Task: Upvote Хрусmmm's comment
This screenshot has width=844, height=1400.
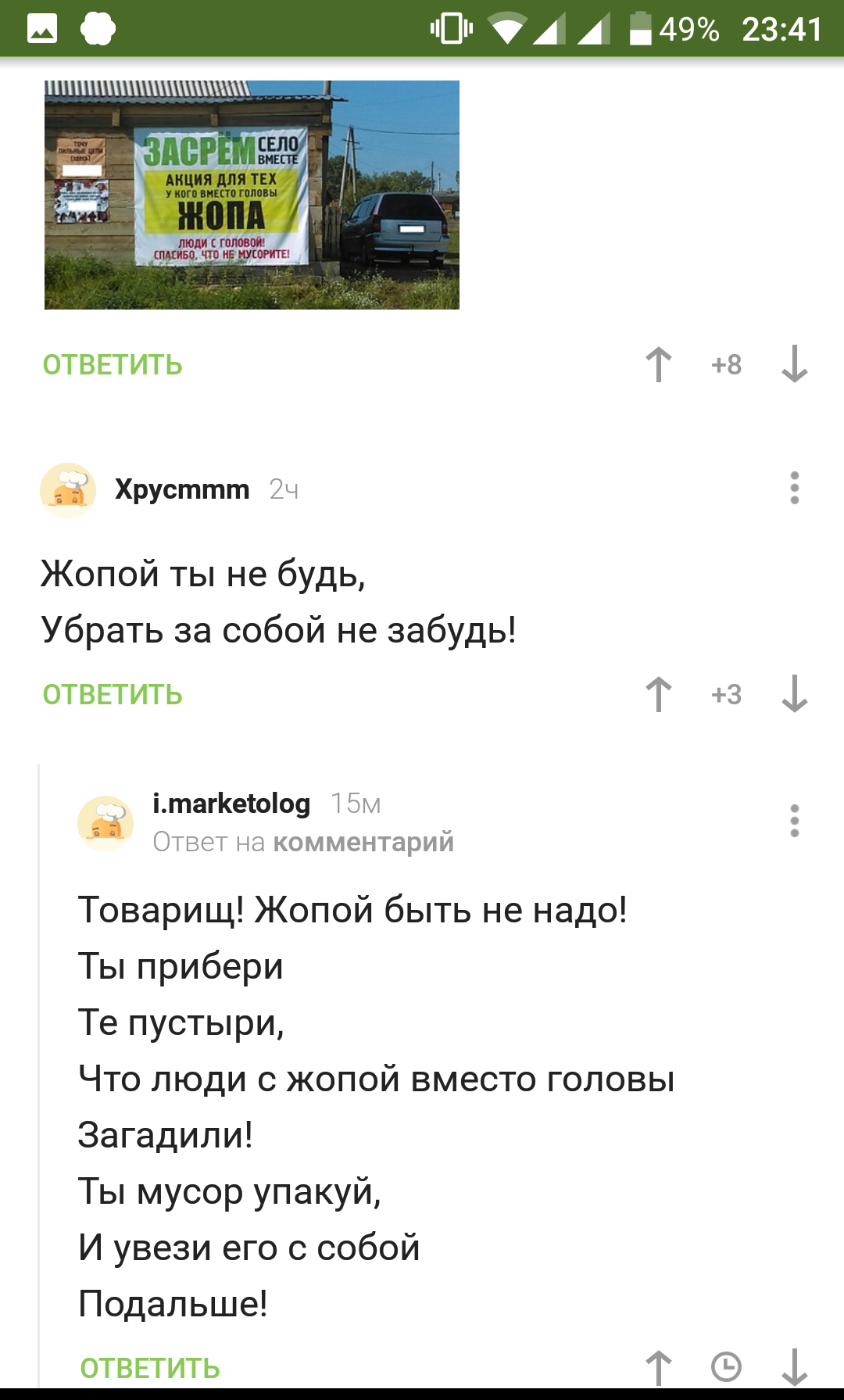Action: (659, 694)
